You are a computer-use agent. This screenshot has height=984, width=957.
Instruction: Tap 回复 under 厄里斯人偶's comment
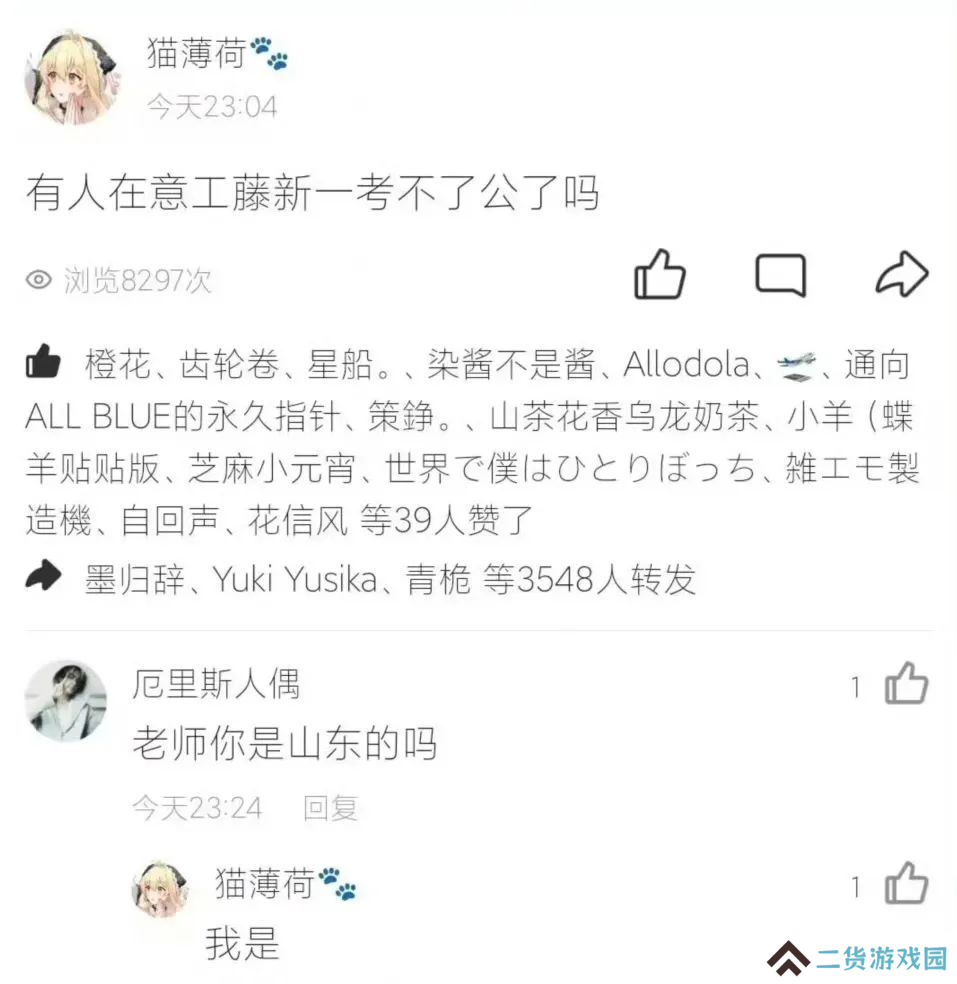click(330, 808)
